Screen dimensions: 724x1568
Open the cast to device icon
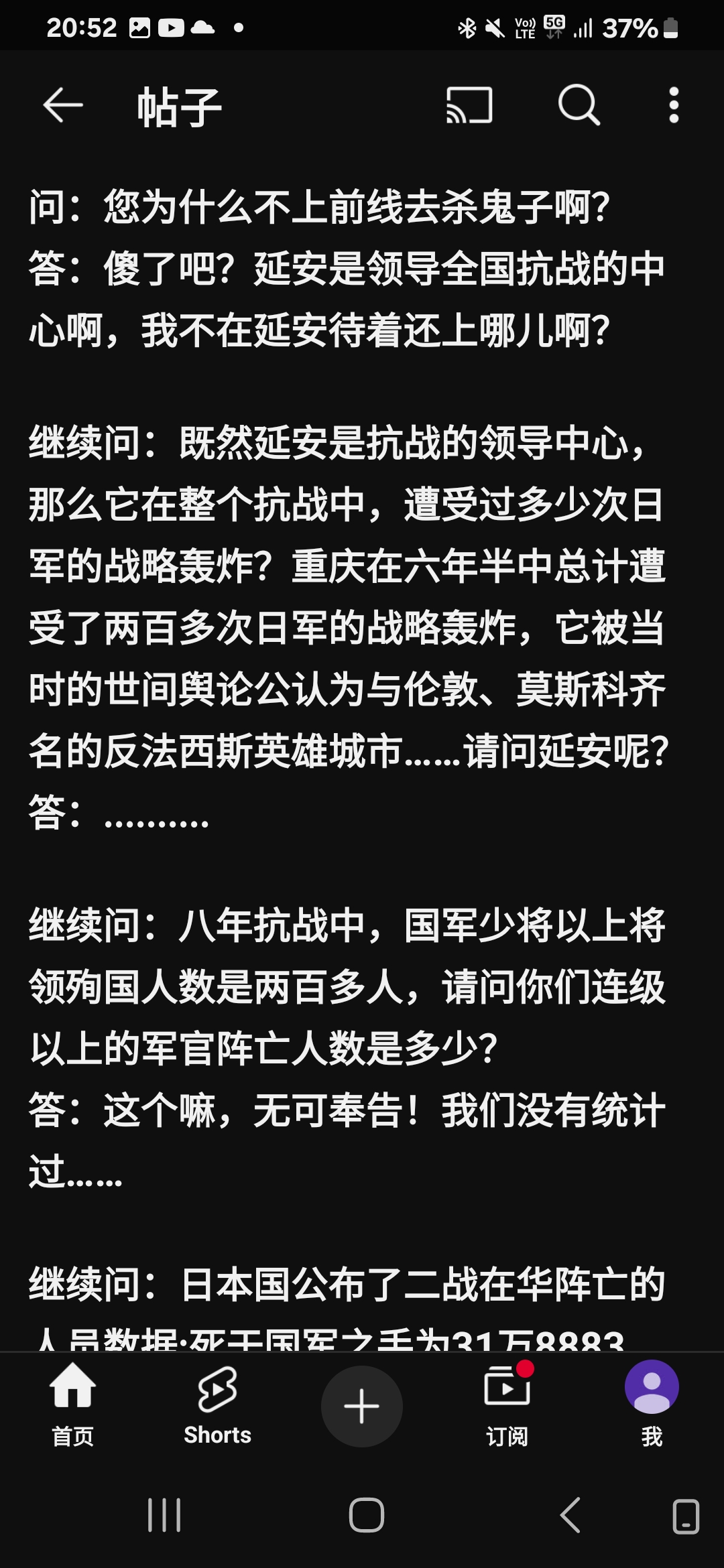[x=469, y=106]
